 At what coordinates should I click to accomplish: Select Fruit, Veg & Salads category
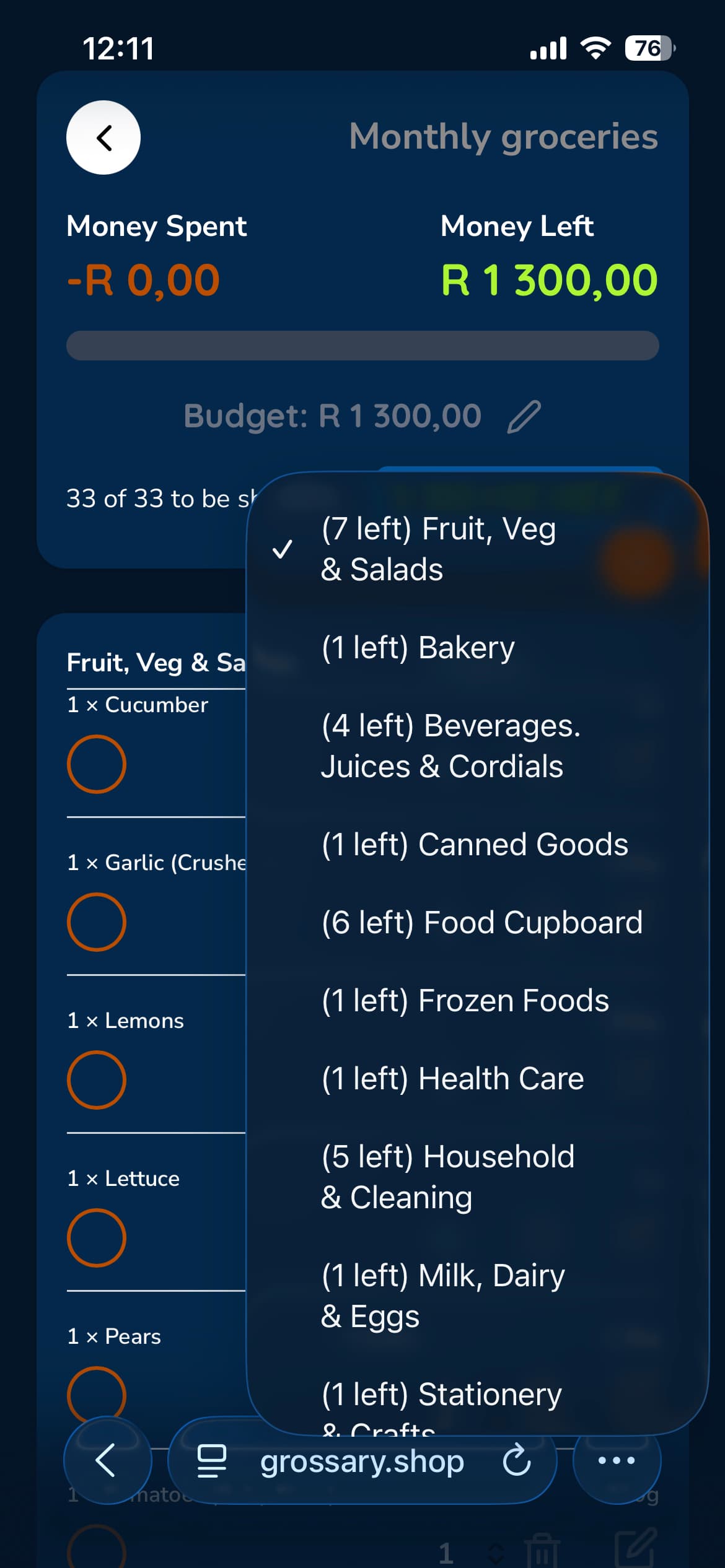[x=438, y=549]
